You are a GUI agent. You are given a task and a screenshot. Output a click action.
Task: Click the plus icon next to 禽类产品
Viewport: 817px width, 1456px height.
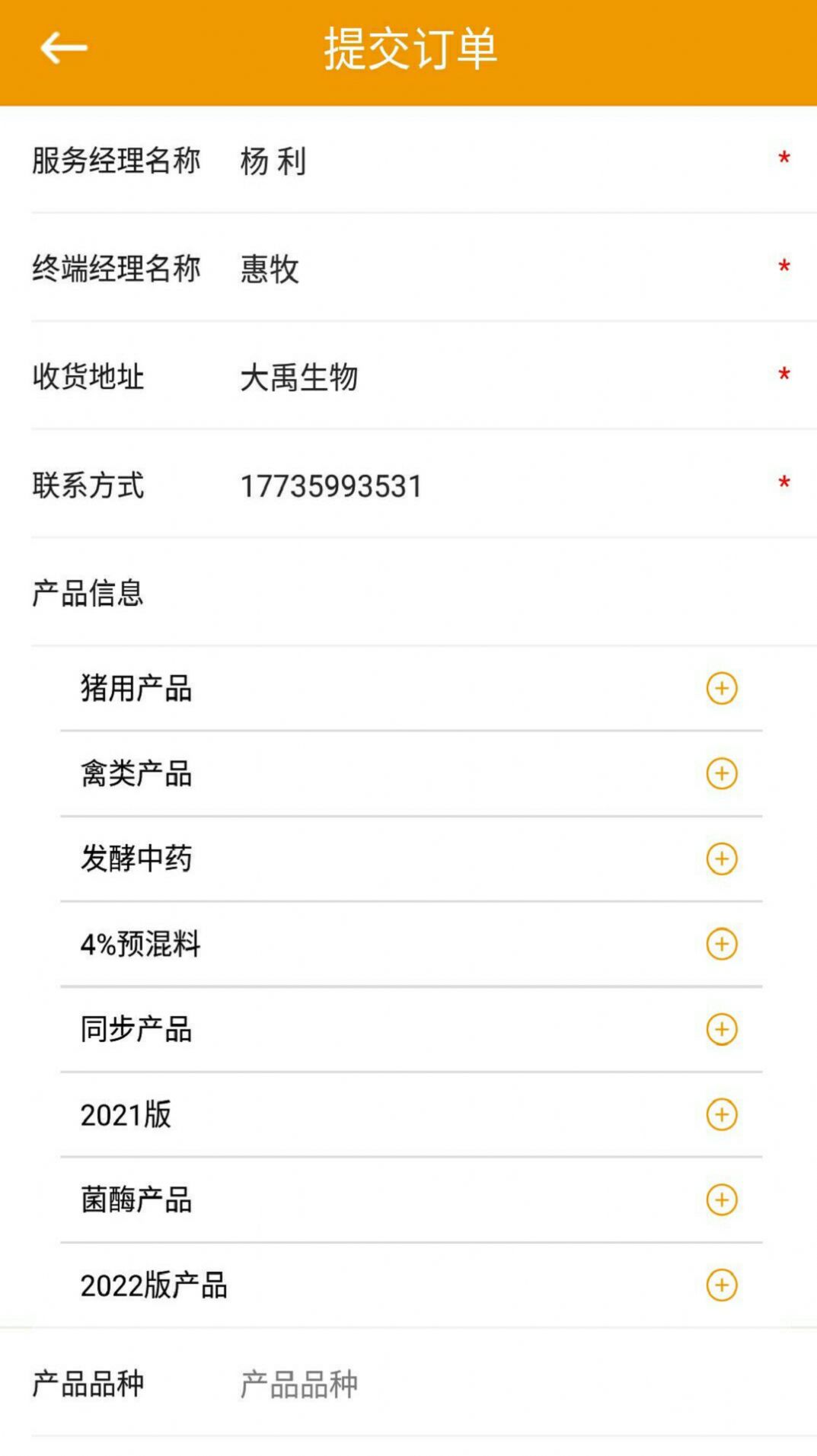720,773
